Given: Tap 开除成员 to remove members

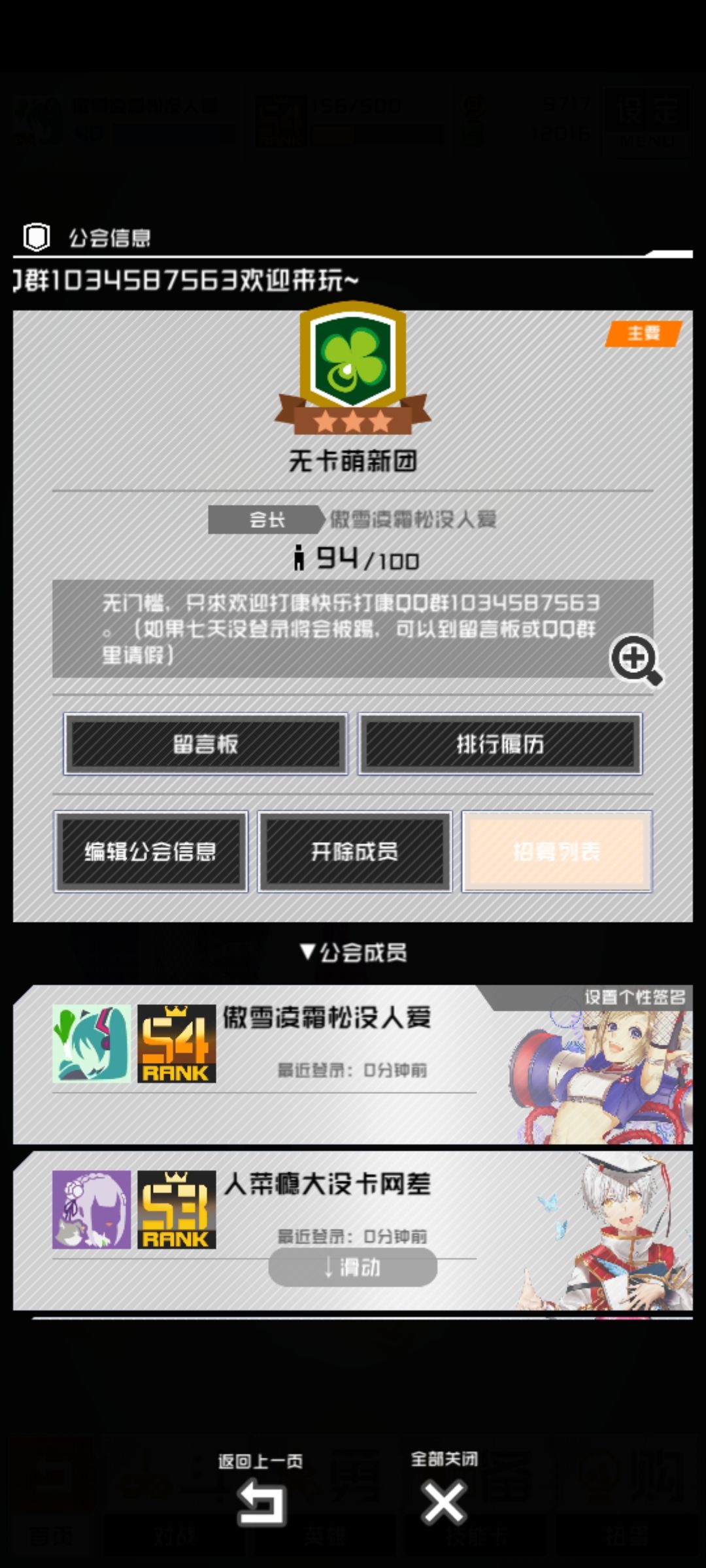Looking at the screenshot, I should (355, 851).
